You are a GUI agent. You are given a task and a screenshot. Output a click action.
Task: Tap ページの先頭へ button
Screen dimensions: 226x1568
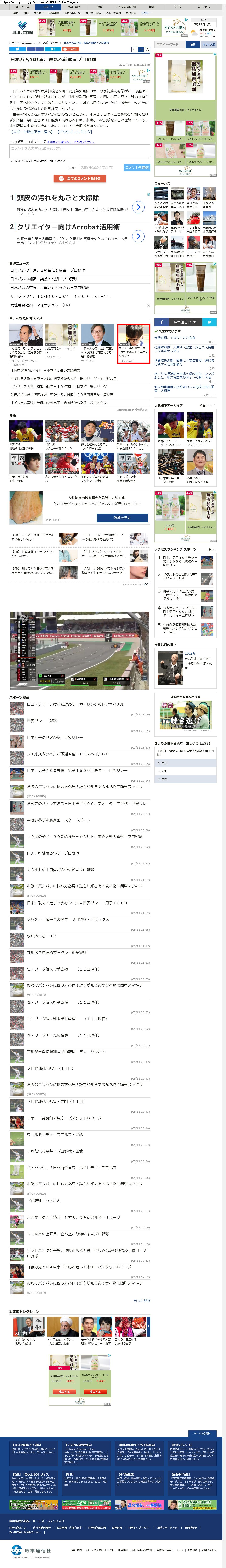click(202, 1433)
